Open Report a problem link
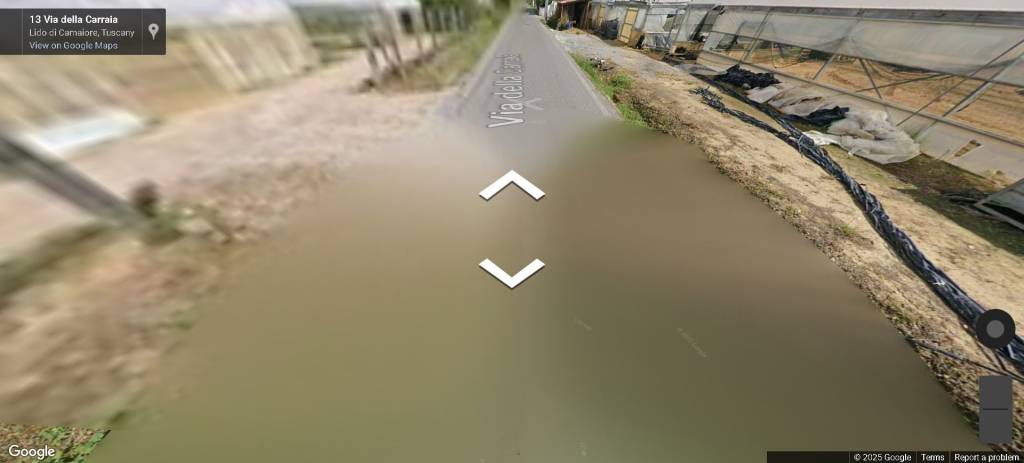Image resolution: width=1024 pixels, height=463 pixels. tap(986, 457)
